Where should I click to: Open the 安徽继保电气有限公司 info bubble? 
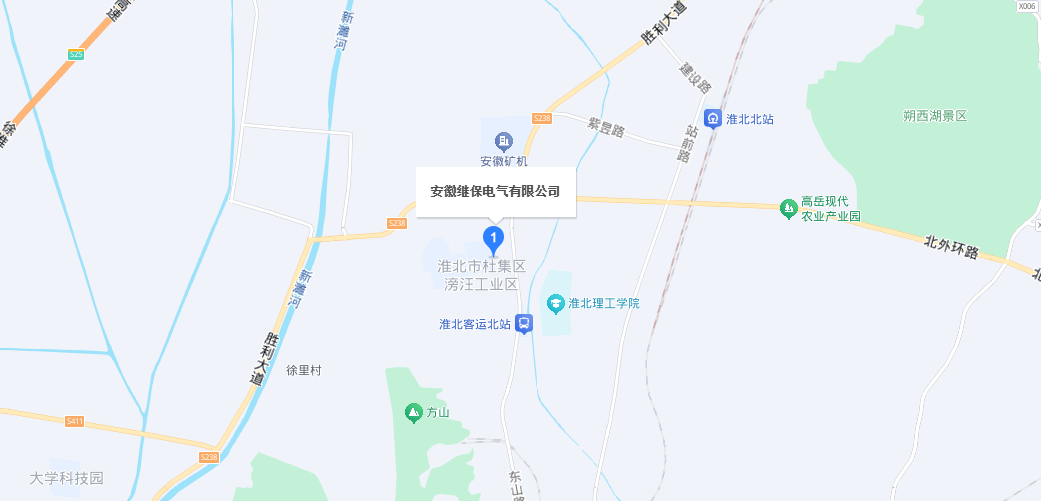click(495, 192)
